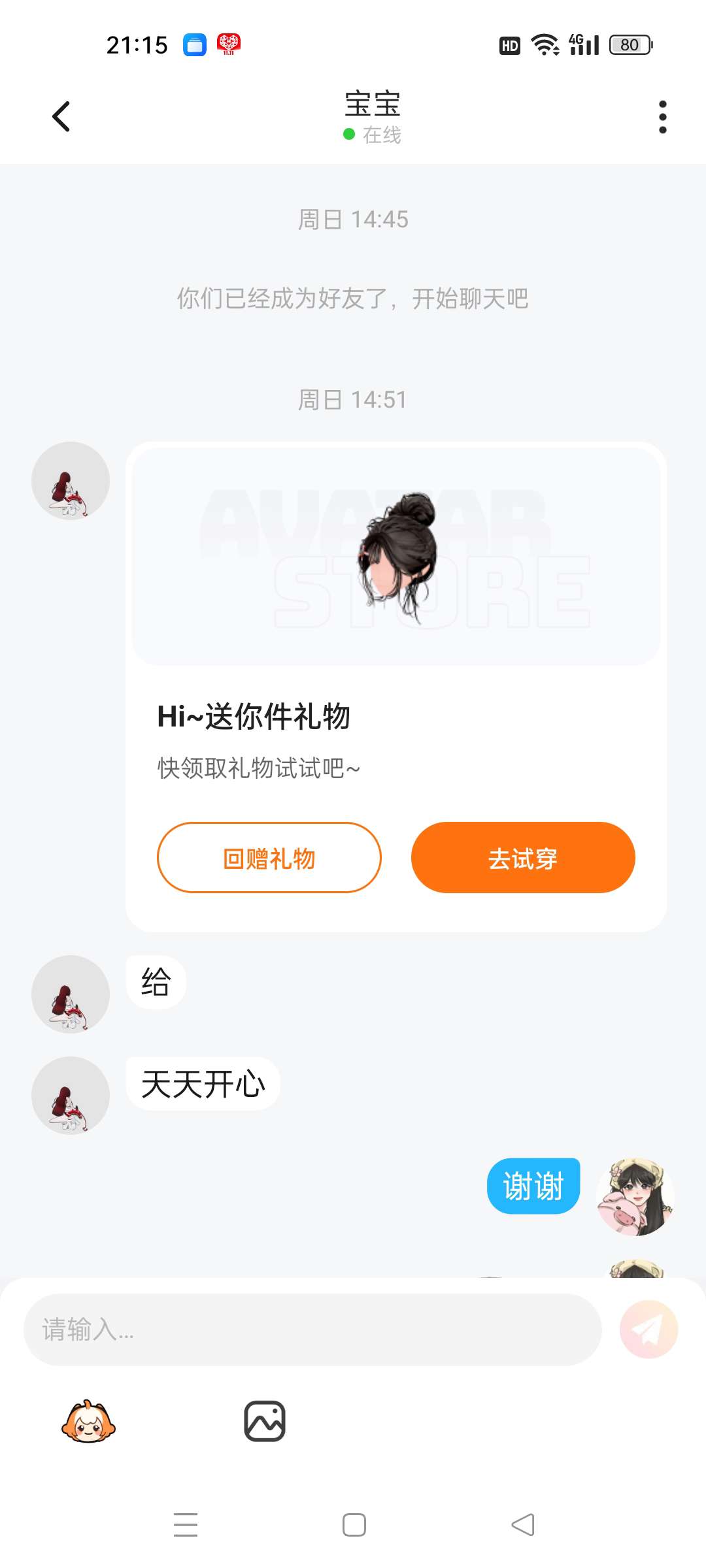
Task: Focus the 请输入 message input field
Action: point(312,1330)
